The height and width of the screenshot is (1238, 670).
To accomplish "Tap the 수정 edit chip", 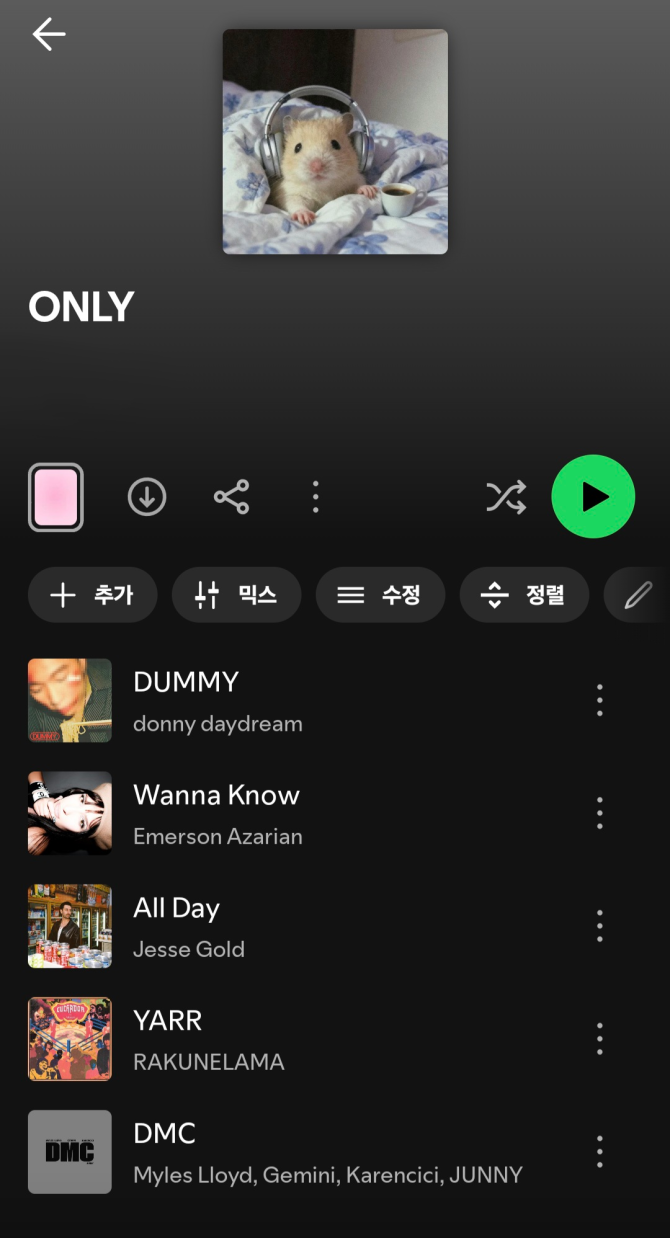I will tap(380, 595).
